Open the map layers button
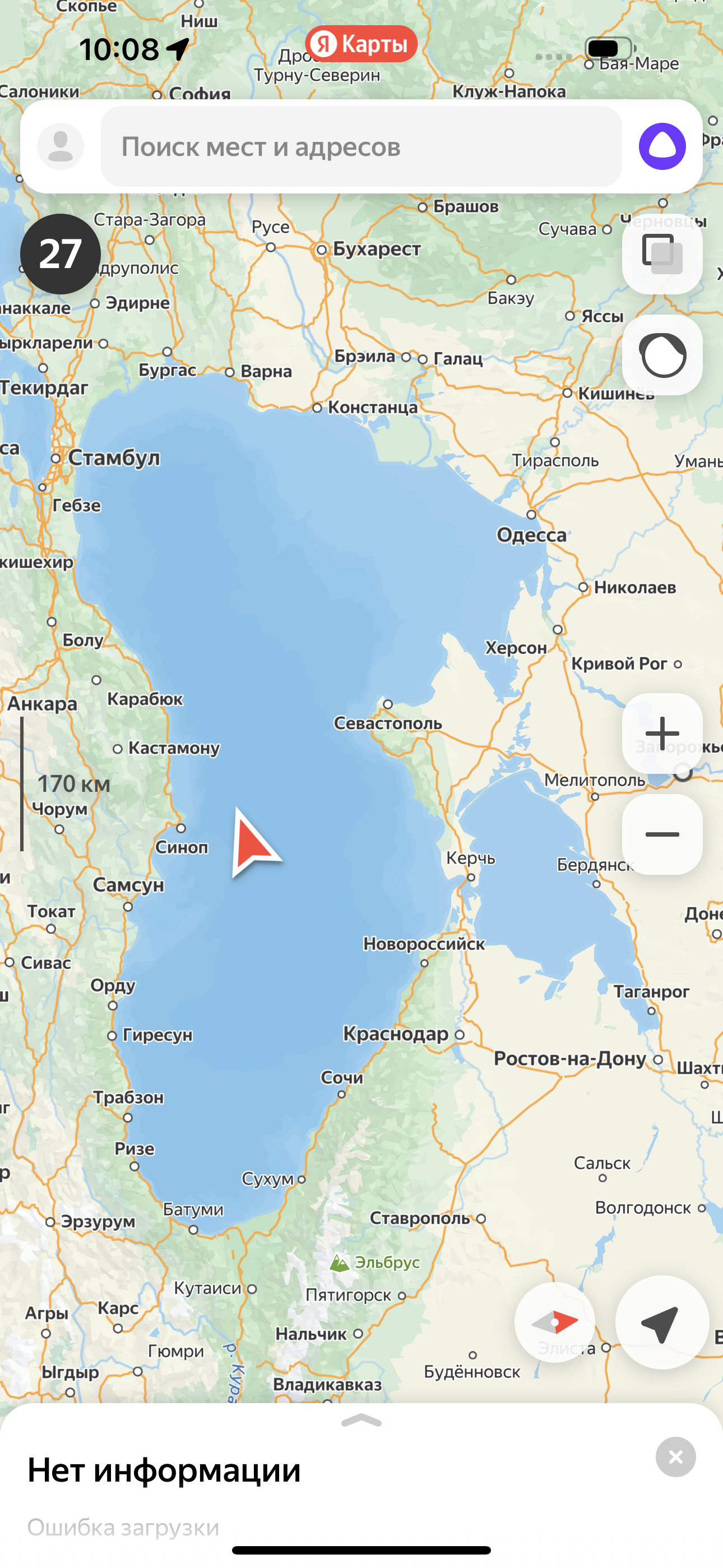The width and height of the screenshot is (723, 1568). click(x=662, y=254)
